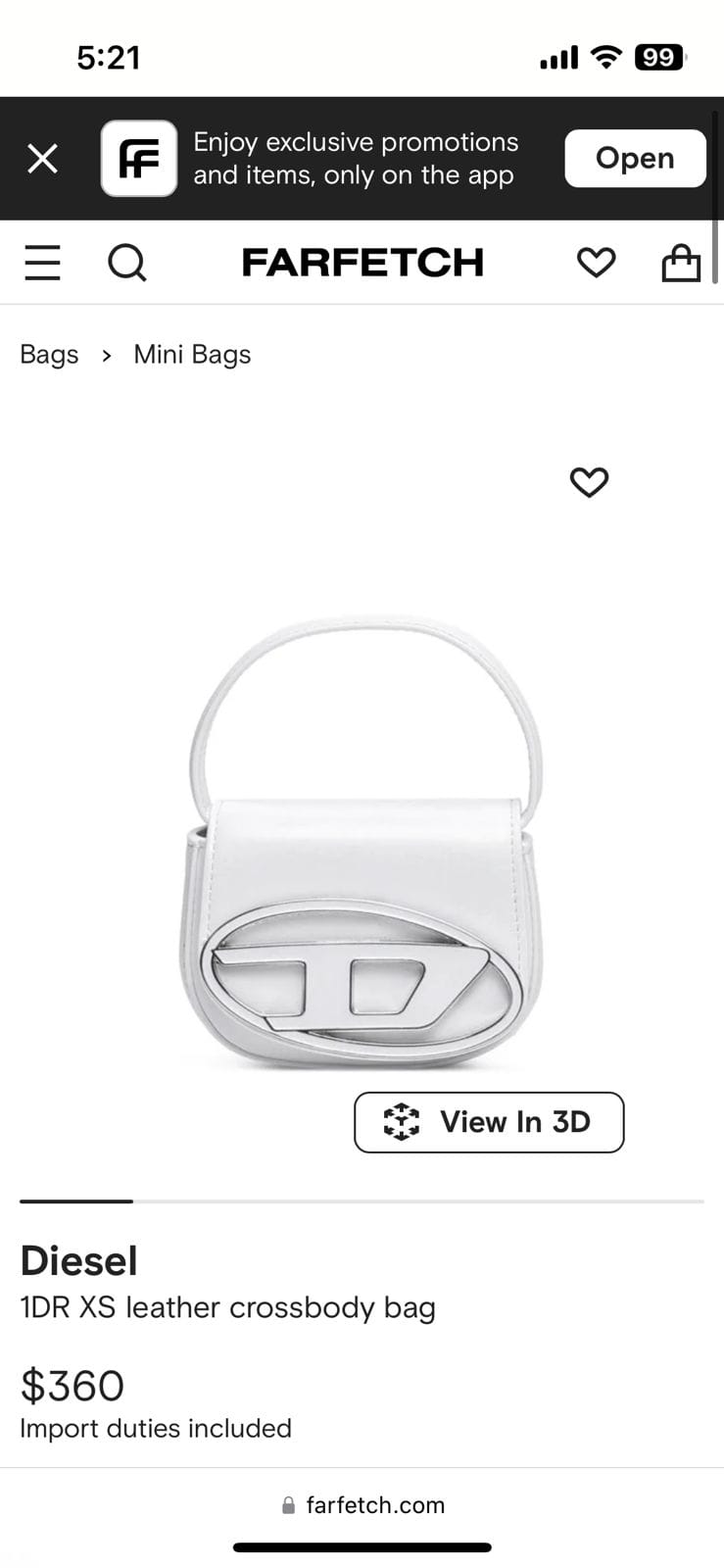Screen dimensions: 724x1568
Task: View the bag in 3D
Action: tap(489, 1122)
